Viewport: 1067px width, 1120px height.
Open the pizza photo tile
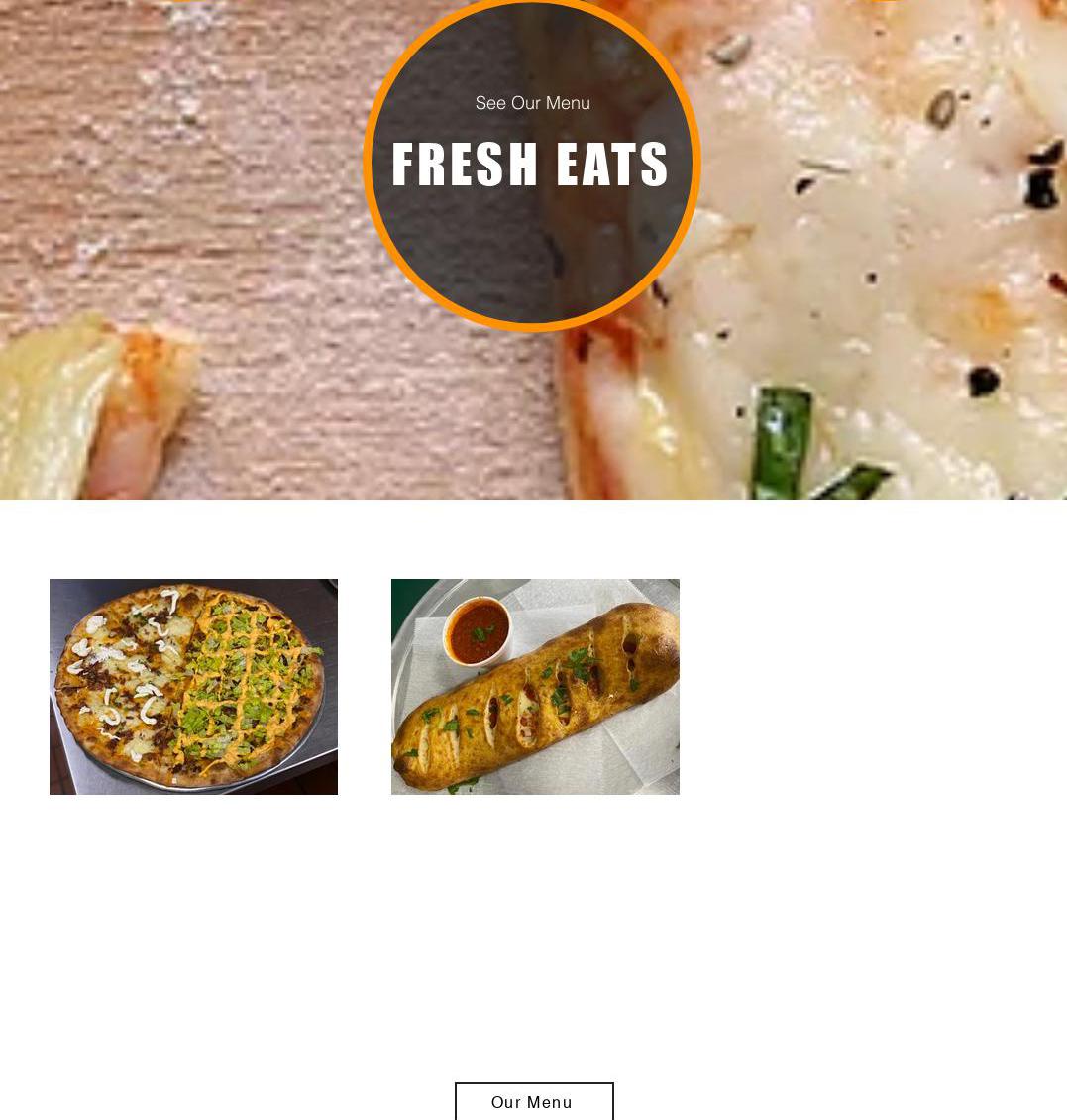coord(193,686)
